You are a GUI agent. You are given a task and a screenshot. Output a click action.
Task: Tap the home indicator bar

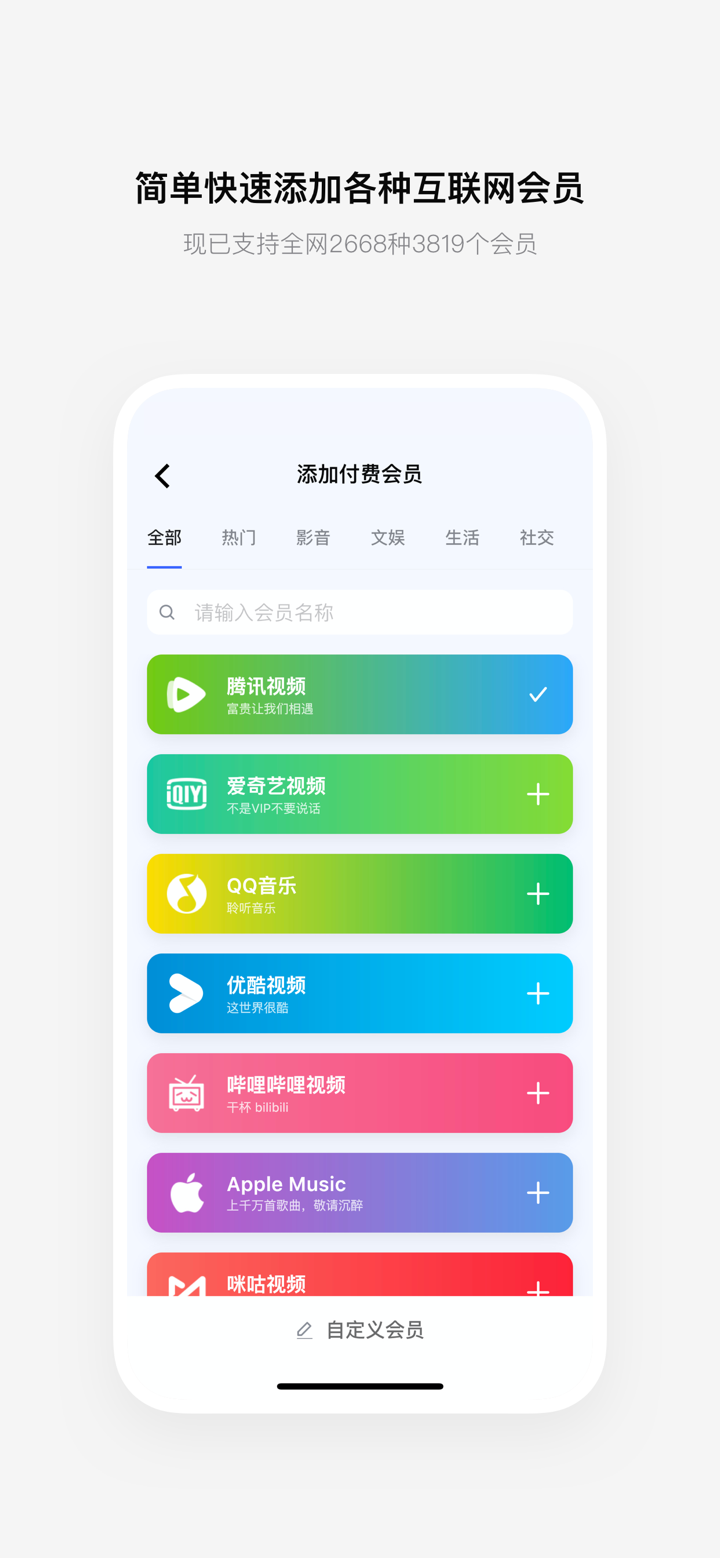pos(360,1386)
